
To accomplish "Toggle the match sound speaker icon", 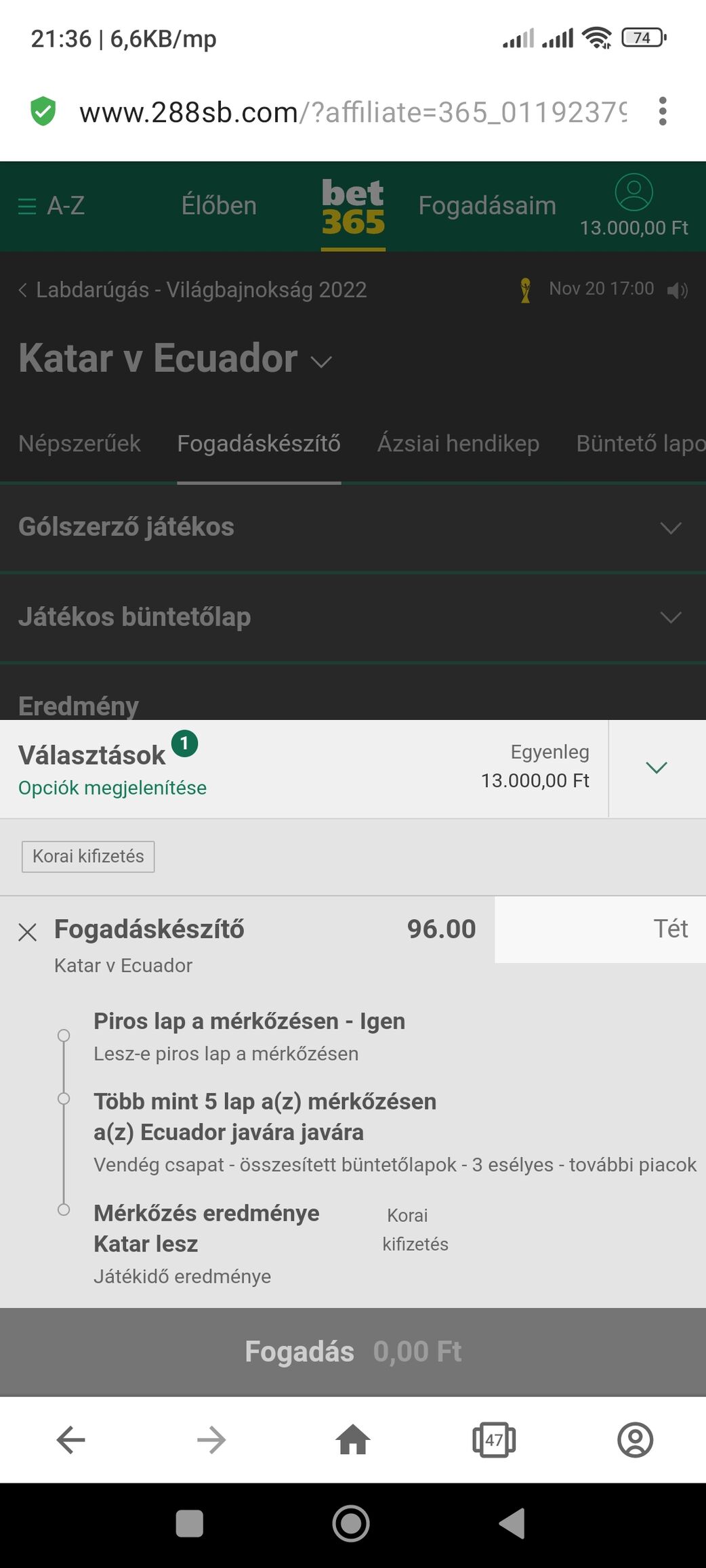I will (x=677, y=291).
